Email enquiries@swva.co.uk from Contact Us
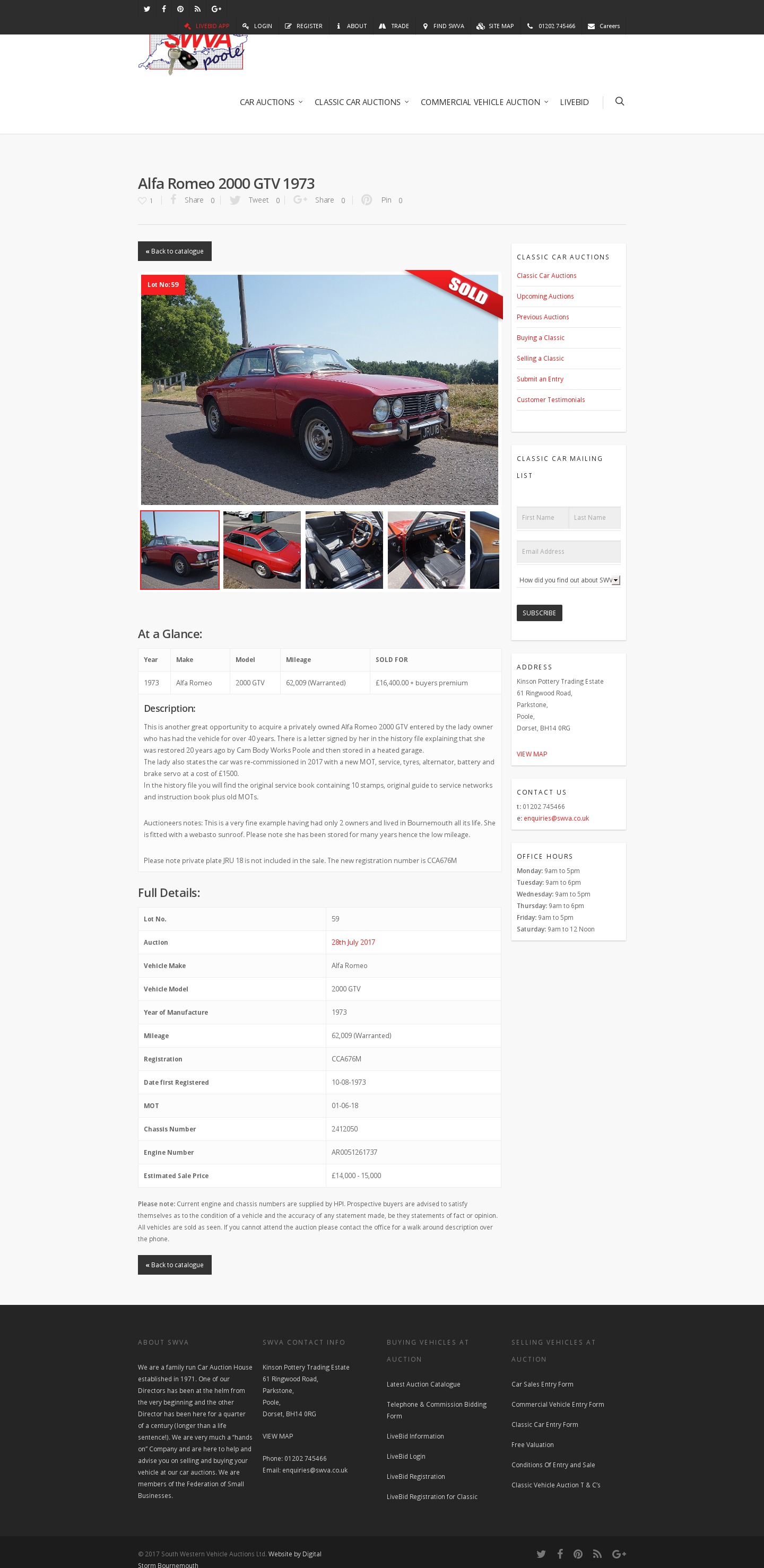The height and width of the screenshot is (1568, 764). (x=556, y=818)
